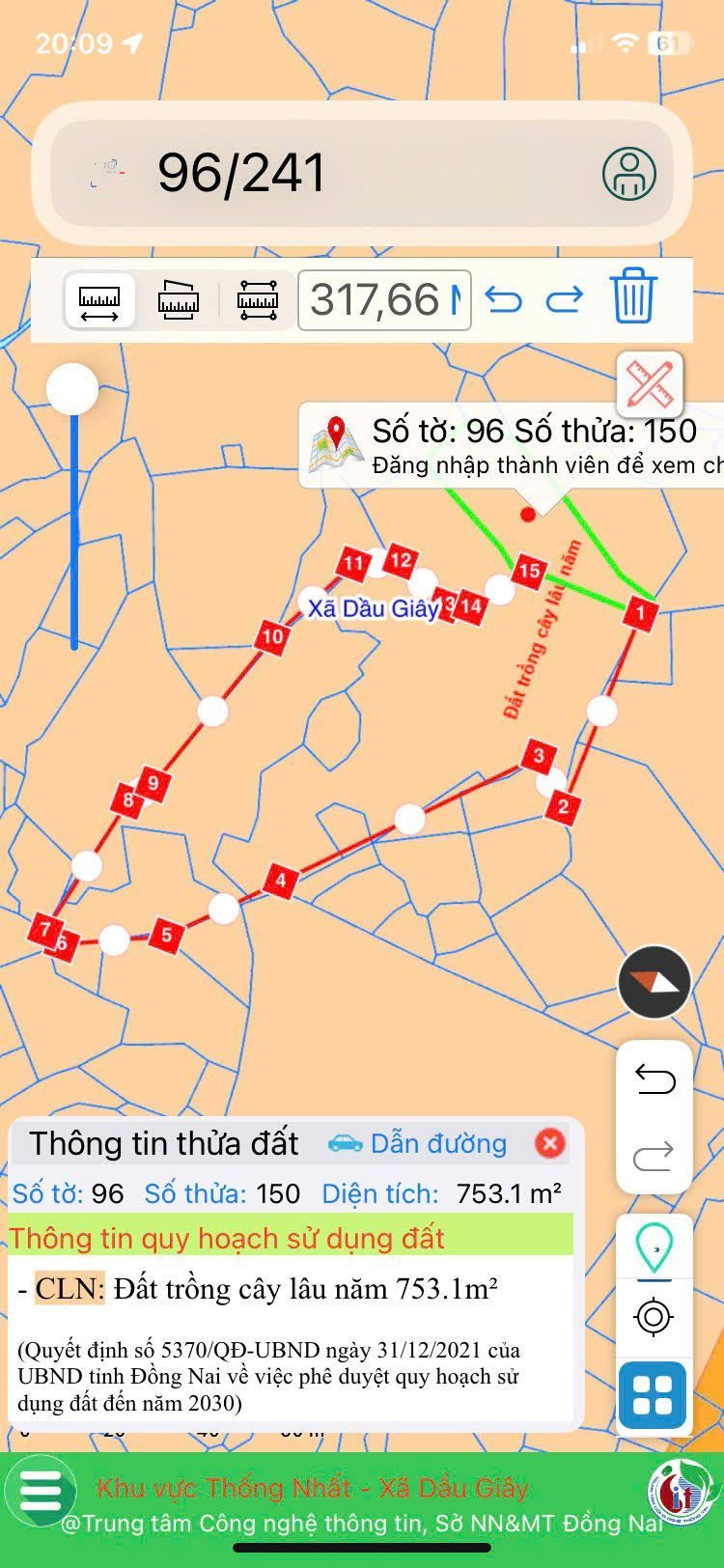Tap the undo arrow on right panel
This screenshot has width=724, height=1568.
click(654, 1078)
